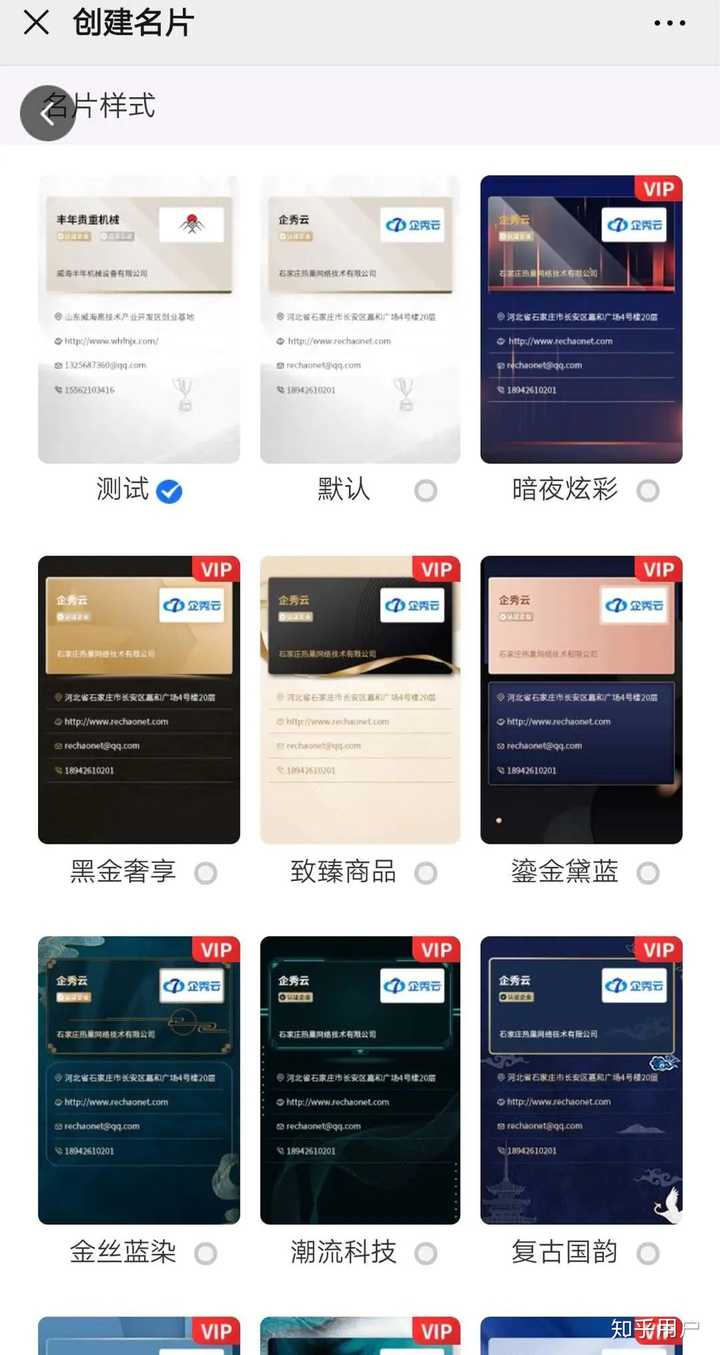
Task: Open the 测试 card style preview
Action: point(139,319)
